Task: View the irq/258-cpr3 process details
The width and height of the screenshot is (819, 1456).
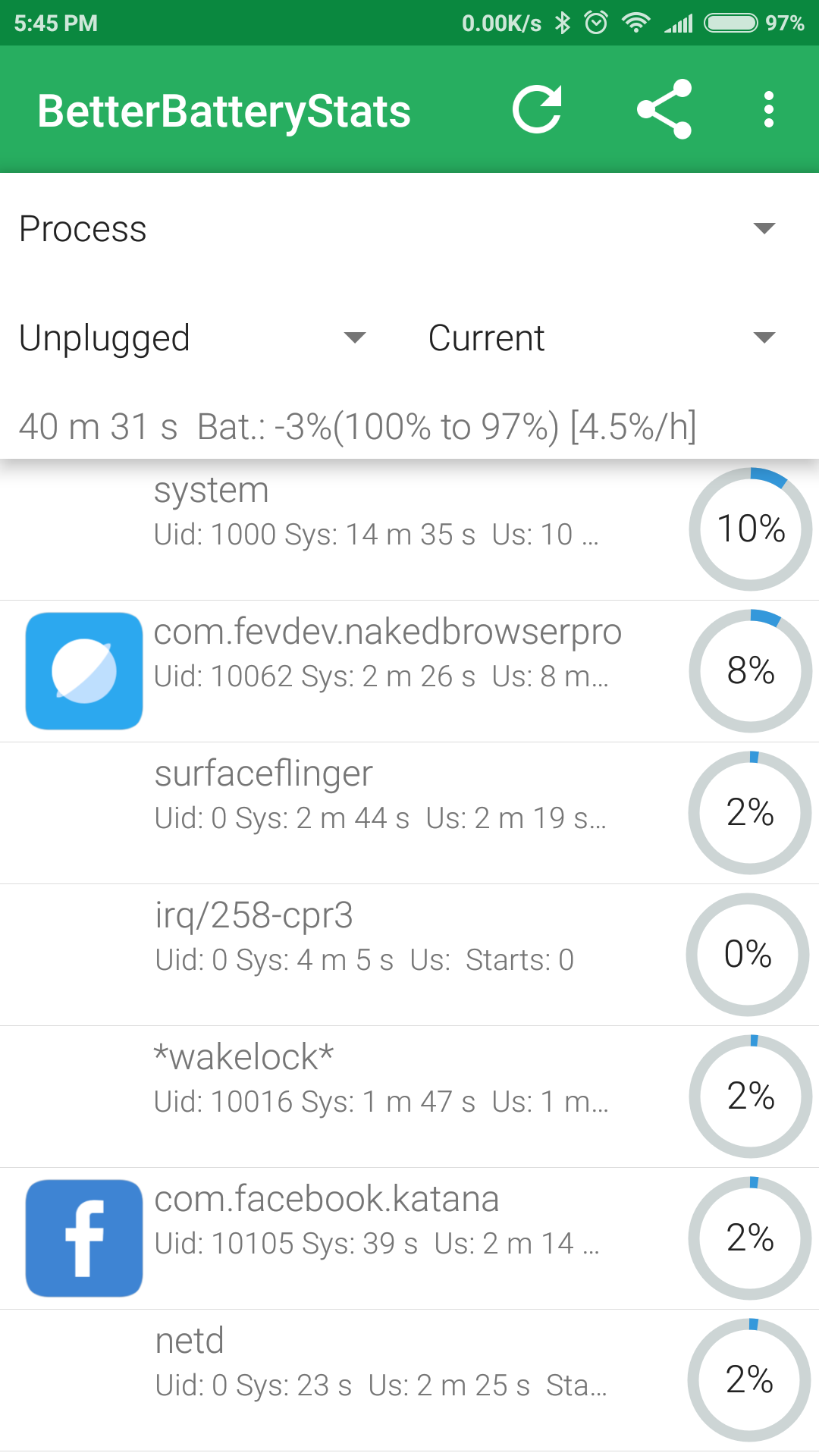Action: tap(409, 955)
